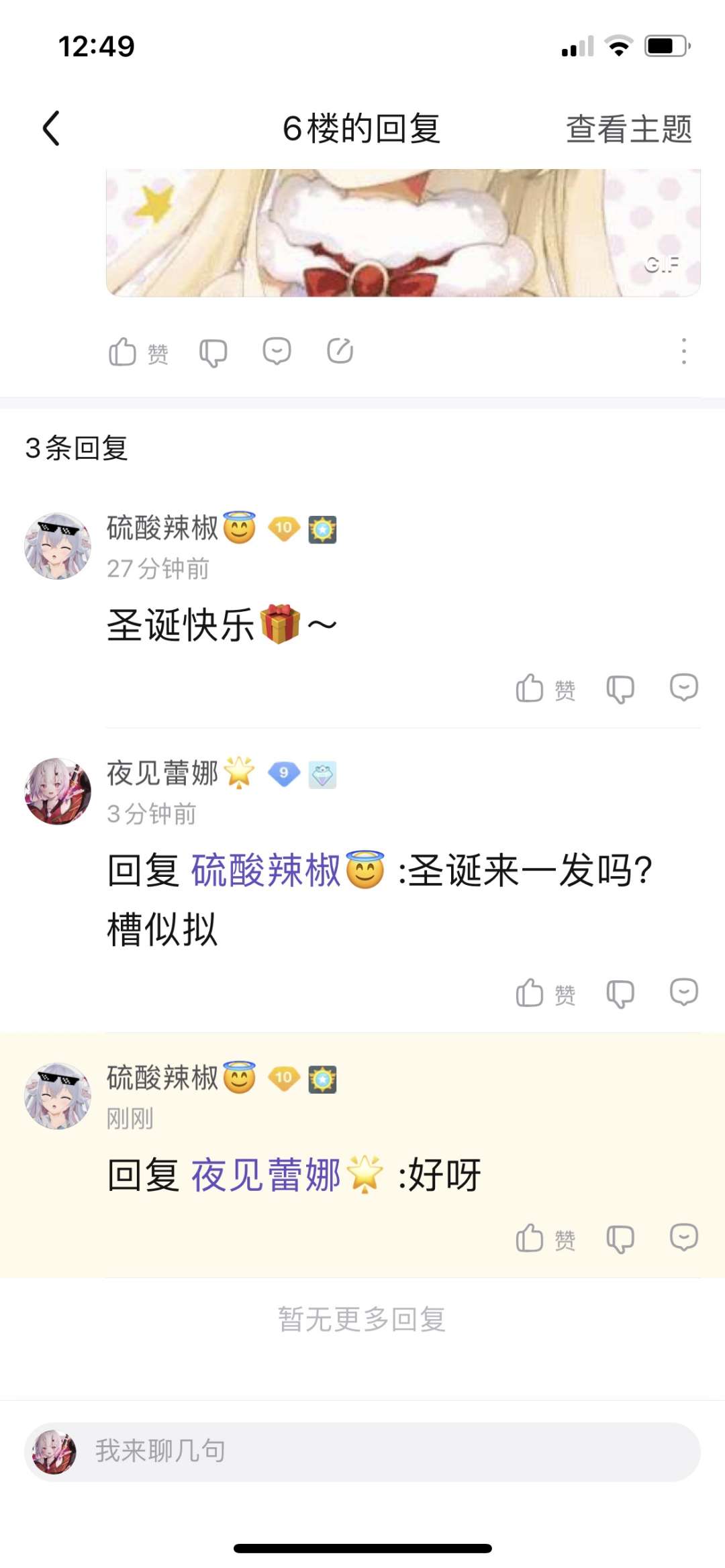The width and height of the screenshot is (725, 1568).
Task: Tap the purple 夜见蕾娜 mention link
Action: pos(266,1175)
